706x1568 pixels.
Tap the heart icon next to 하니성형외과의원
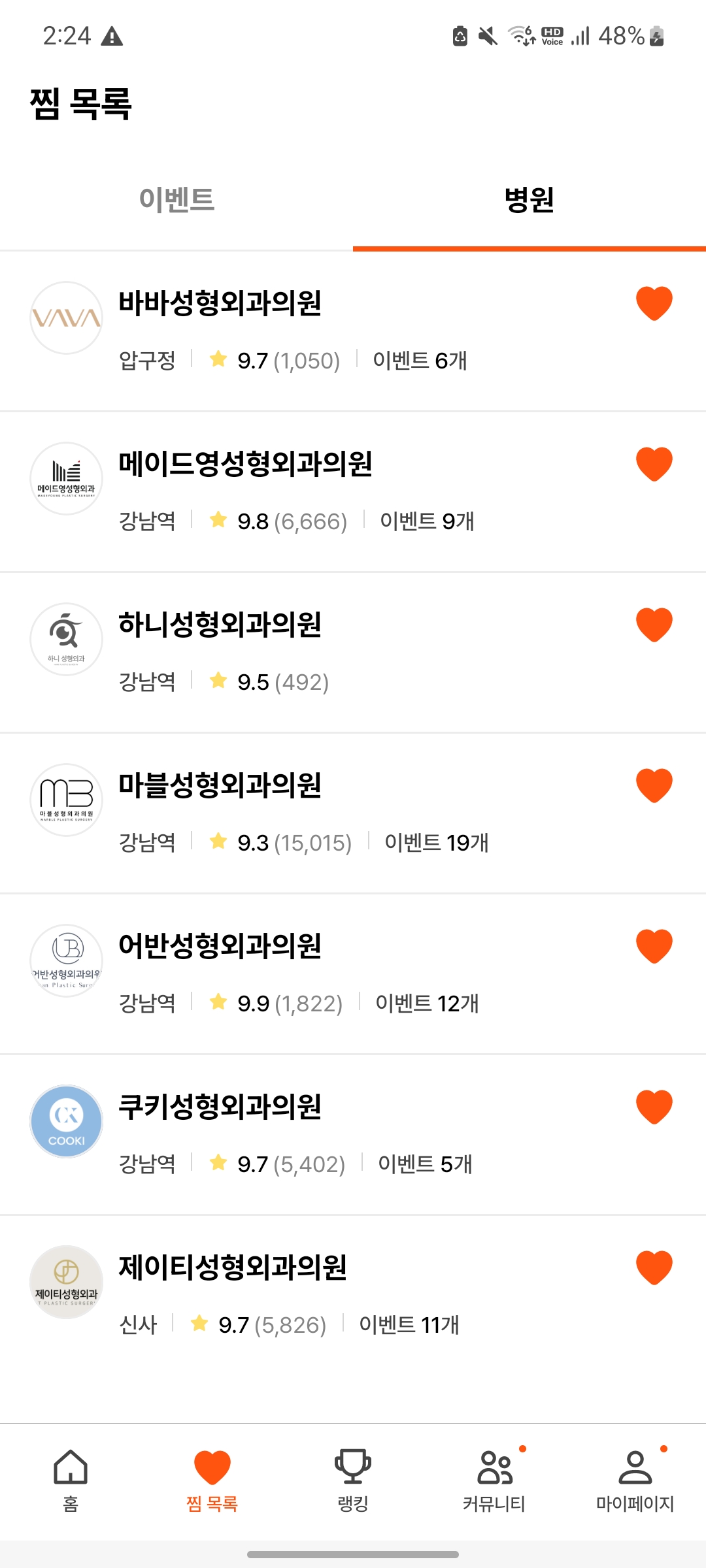(654, 625)
